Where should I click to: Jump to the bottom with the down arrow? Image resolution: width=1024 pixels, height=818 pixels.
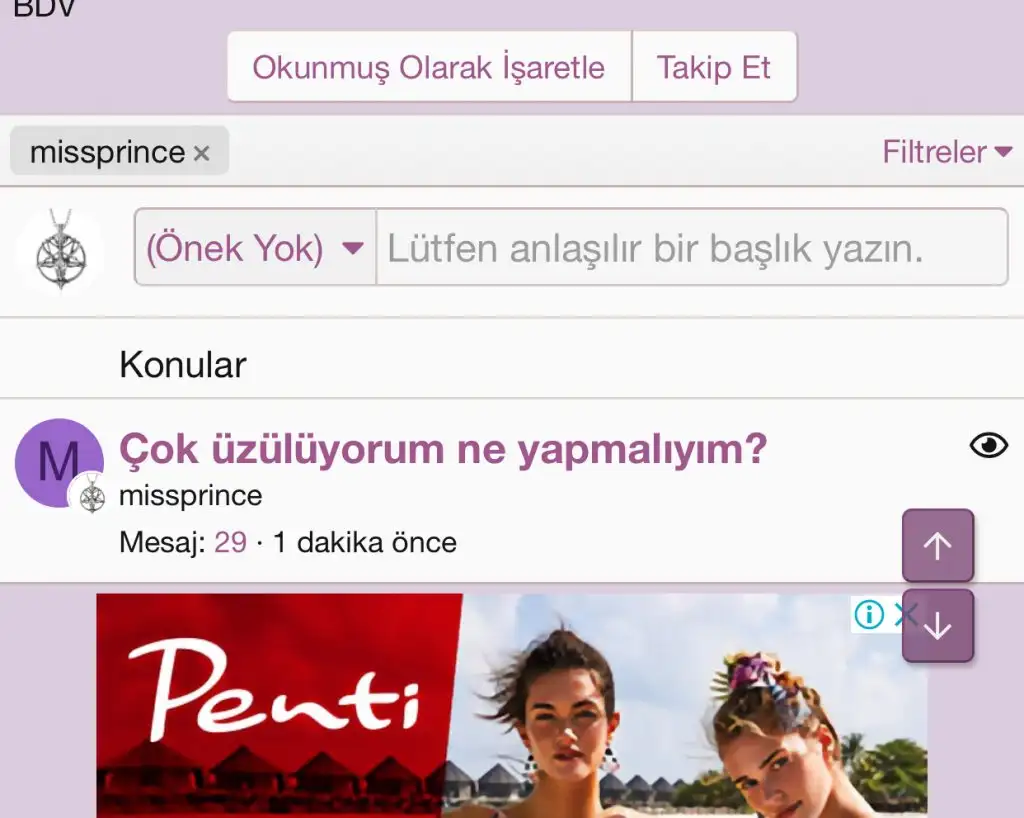937,625
